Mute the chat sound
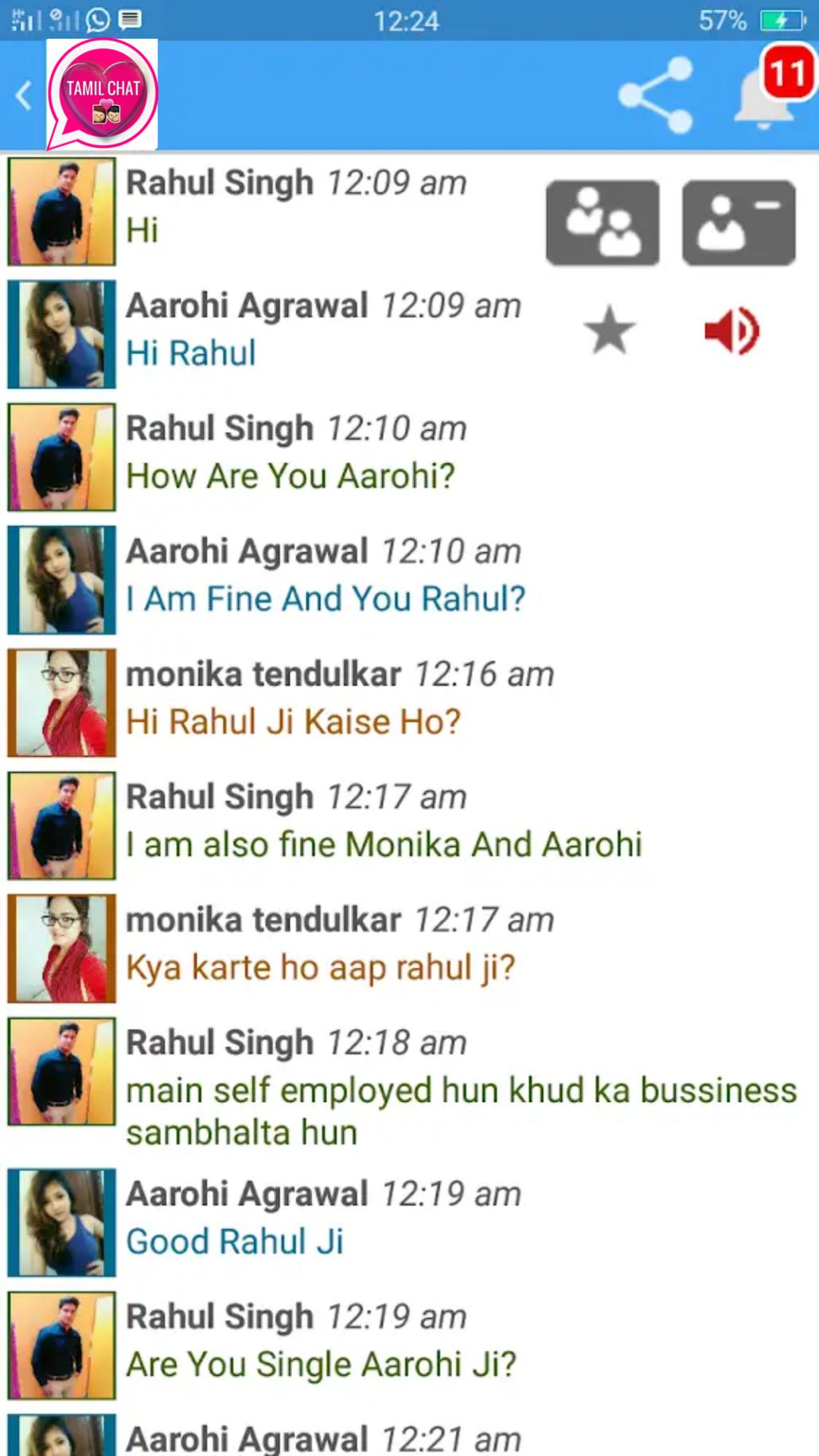Viewport: 819px width, 1456px height. (x=731, y=329)
